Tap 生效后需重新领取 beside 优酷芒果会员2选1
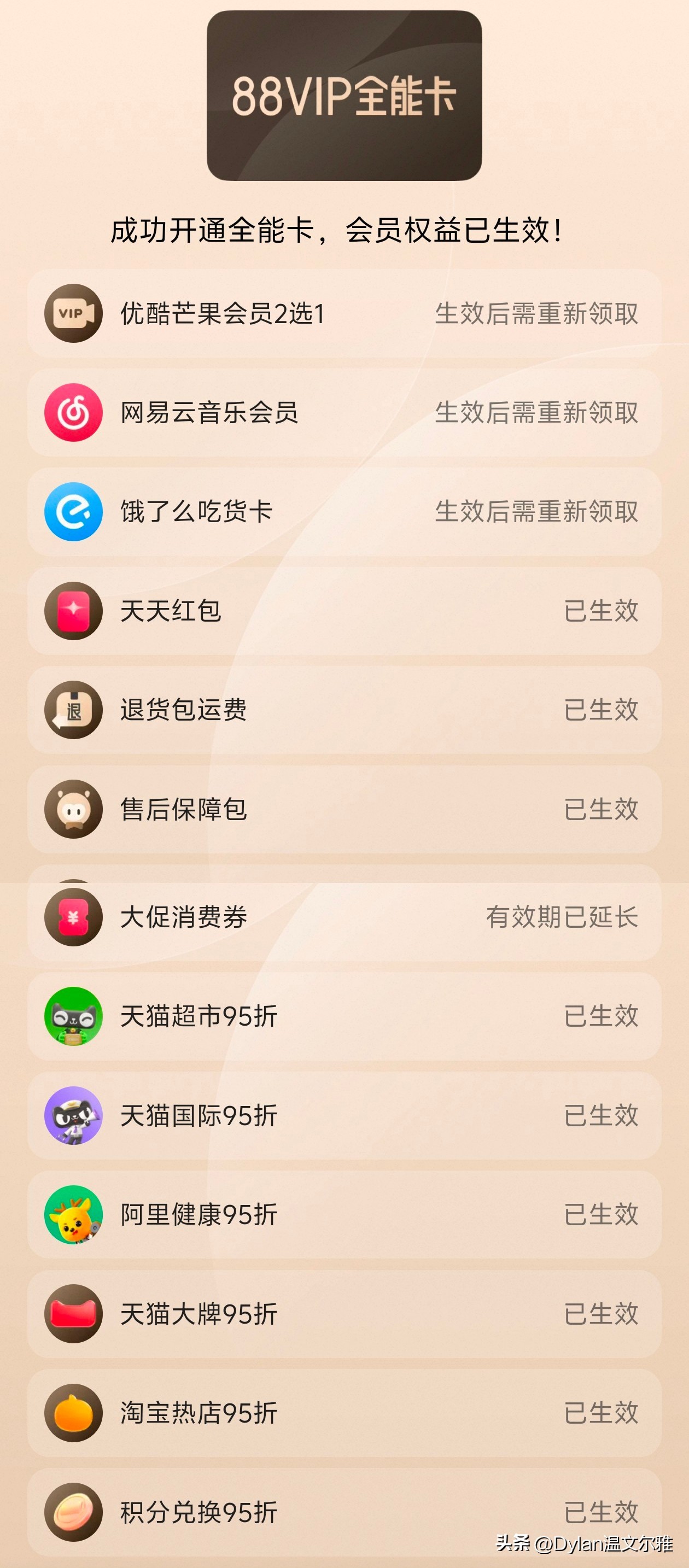The width and height of the screenshot is (689, 1568). click(539, 314)
